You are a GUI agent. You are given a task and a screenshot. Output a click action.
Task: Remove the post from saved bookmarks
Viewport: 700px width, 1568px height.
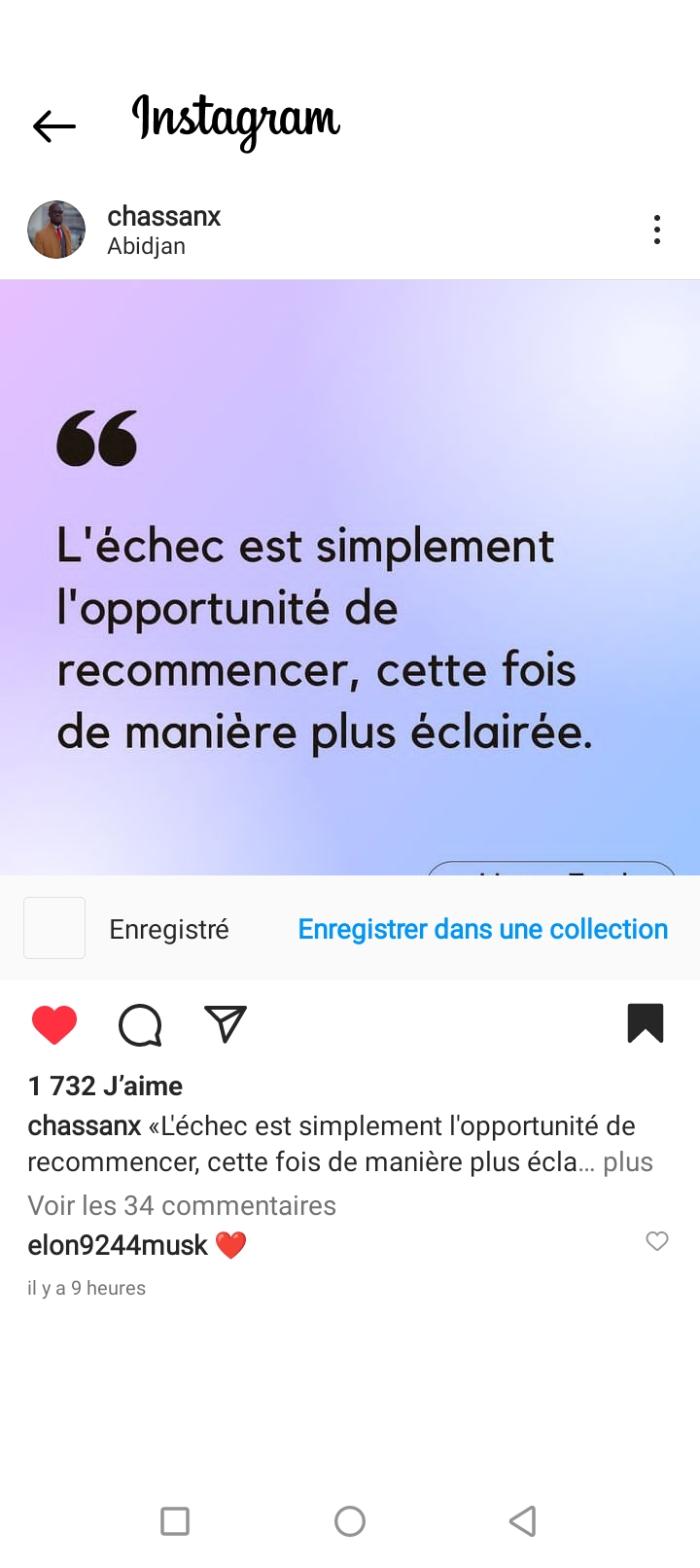[646, 1023]
